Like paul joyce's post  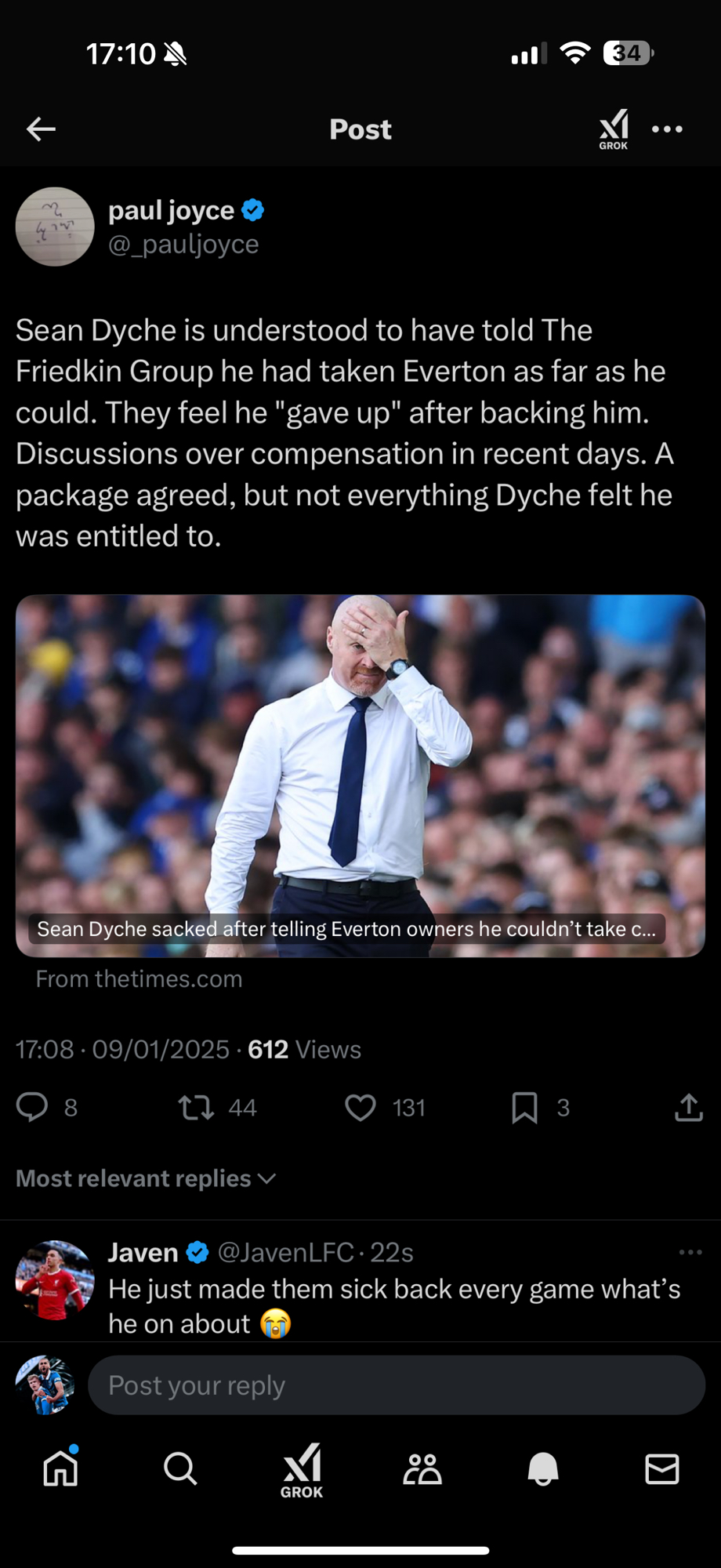click(360, 1107)
